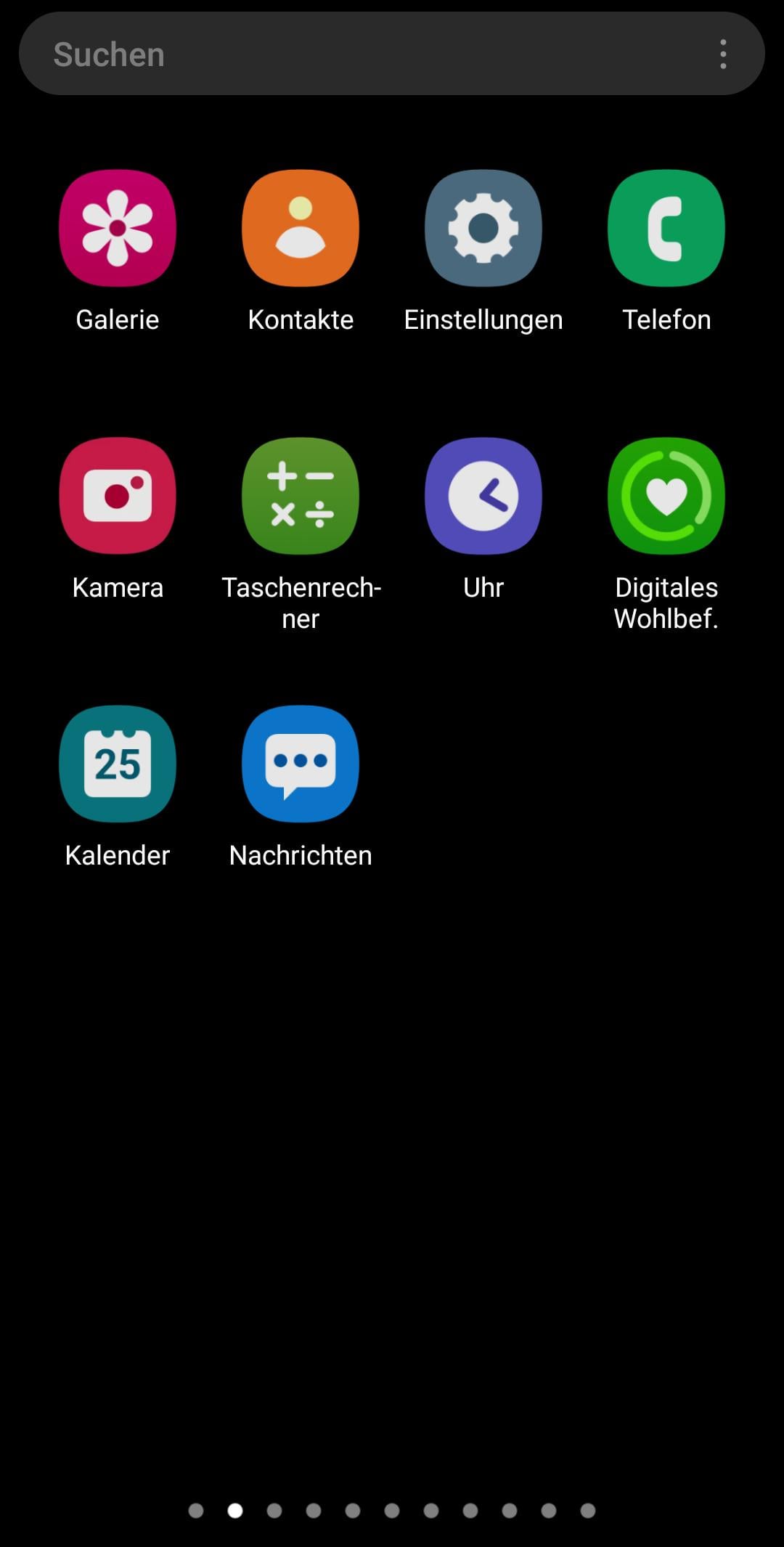Open the Uhr app
This screenshot has height=1547, width=784.
tap(483, 496)
